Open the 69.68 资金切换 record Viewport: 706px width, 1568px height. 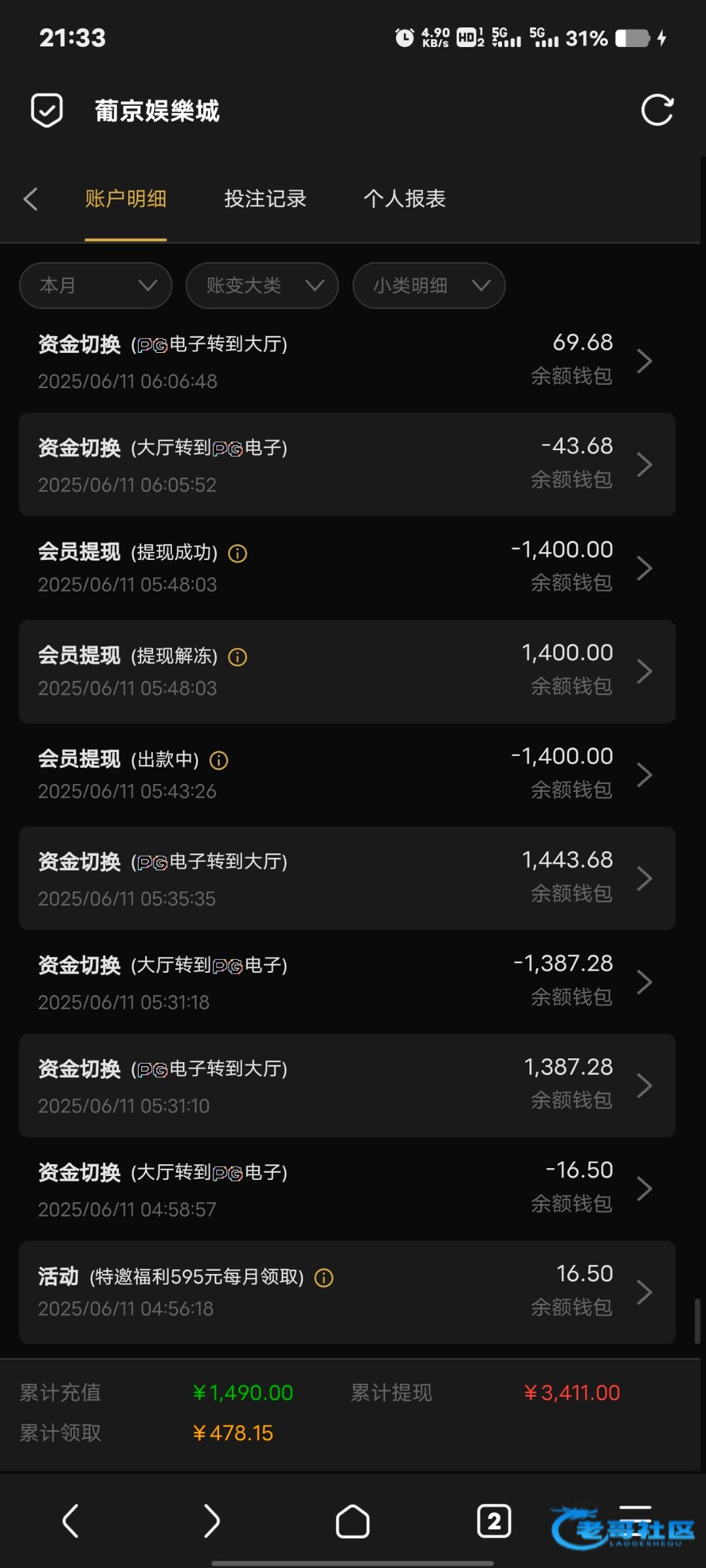pyautogui.click(x=347, y=361)
